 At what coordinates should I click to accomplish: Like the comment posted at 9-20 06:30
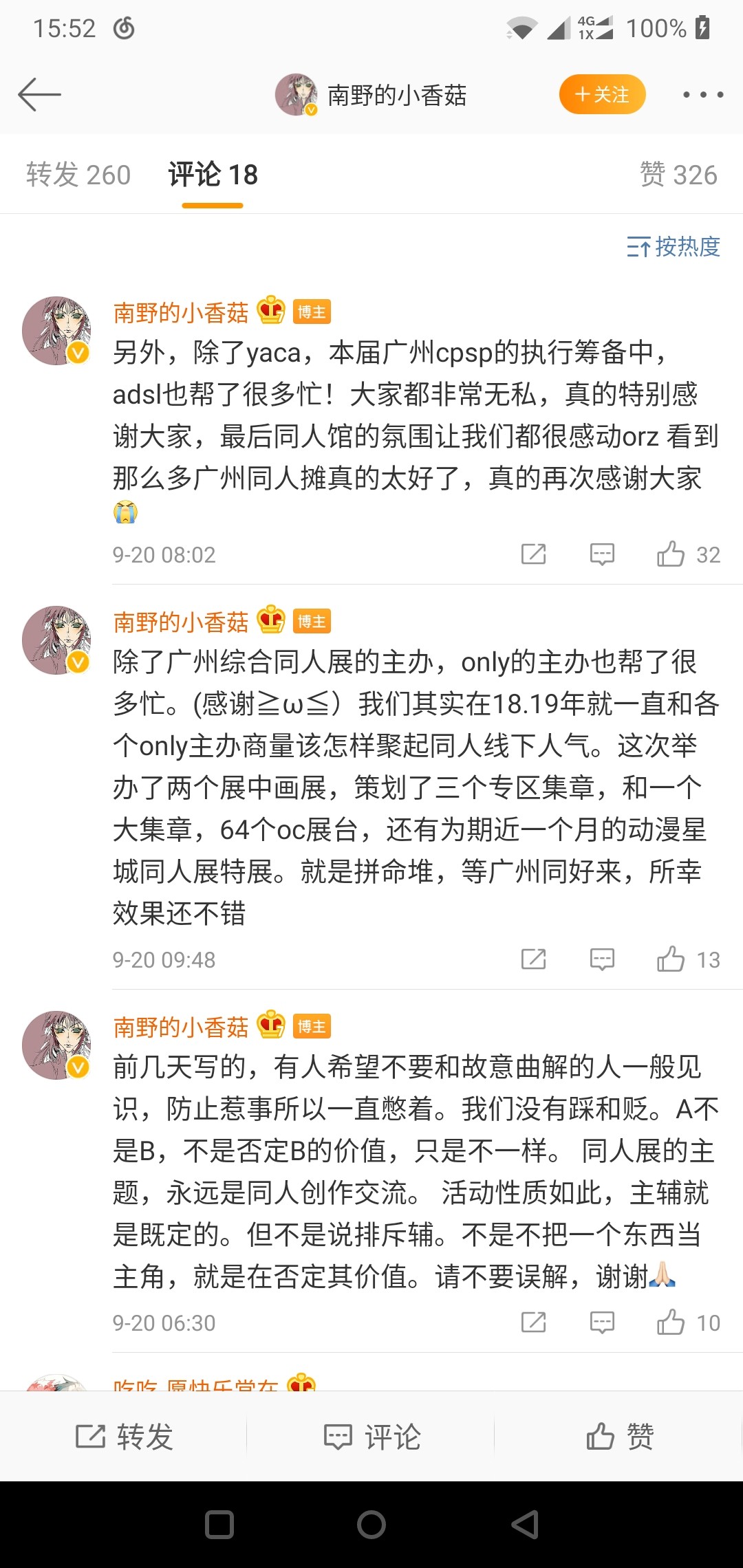tap(671, 1322)
